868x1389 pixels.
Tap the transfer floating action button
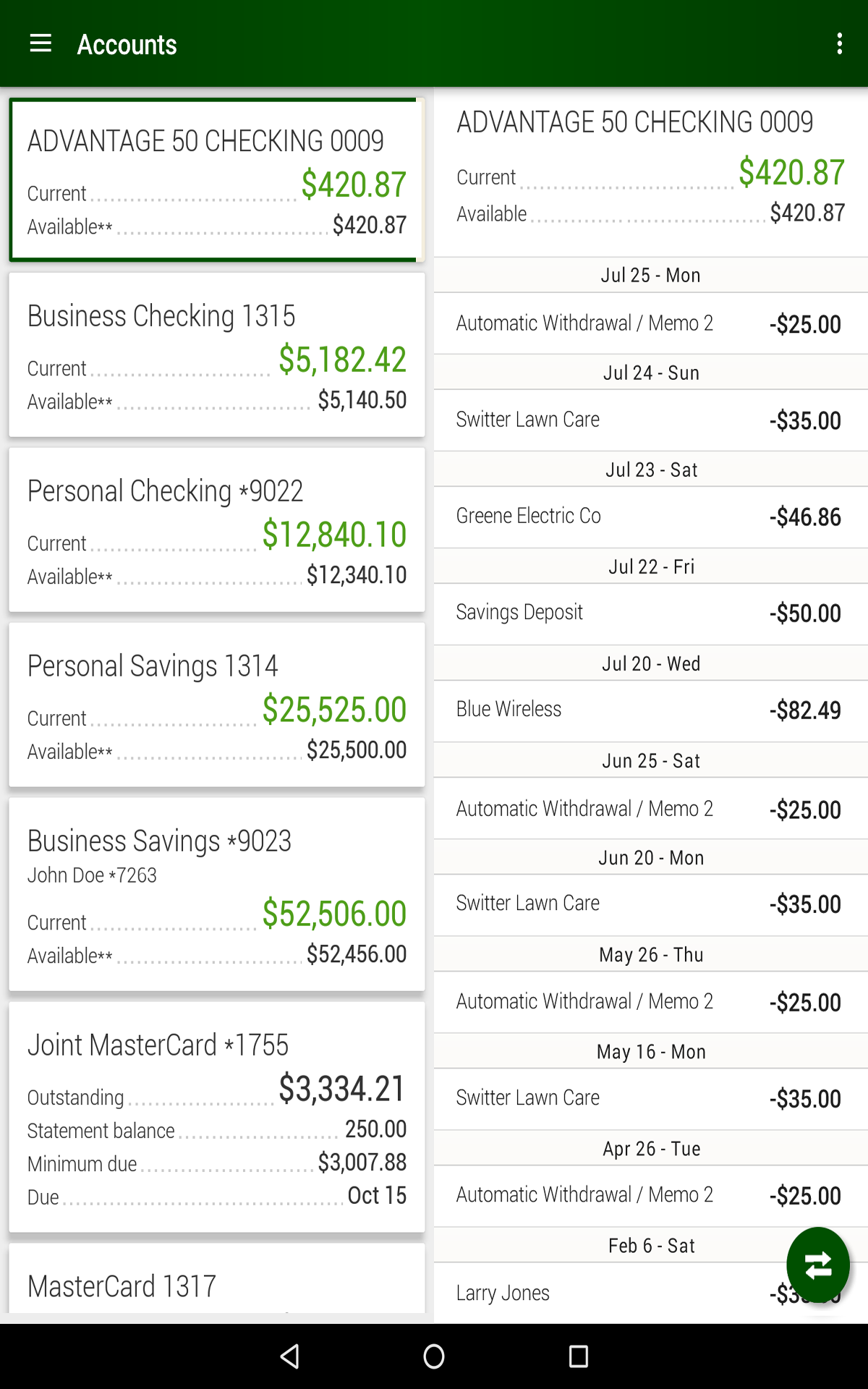[818, 1265]
